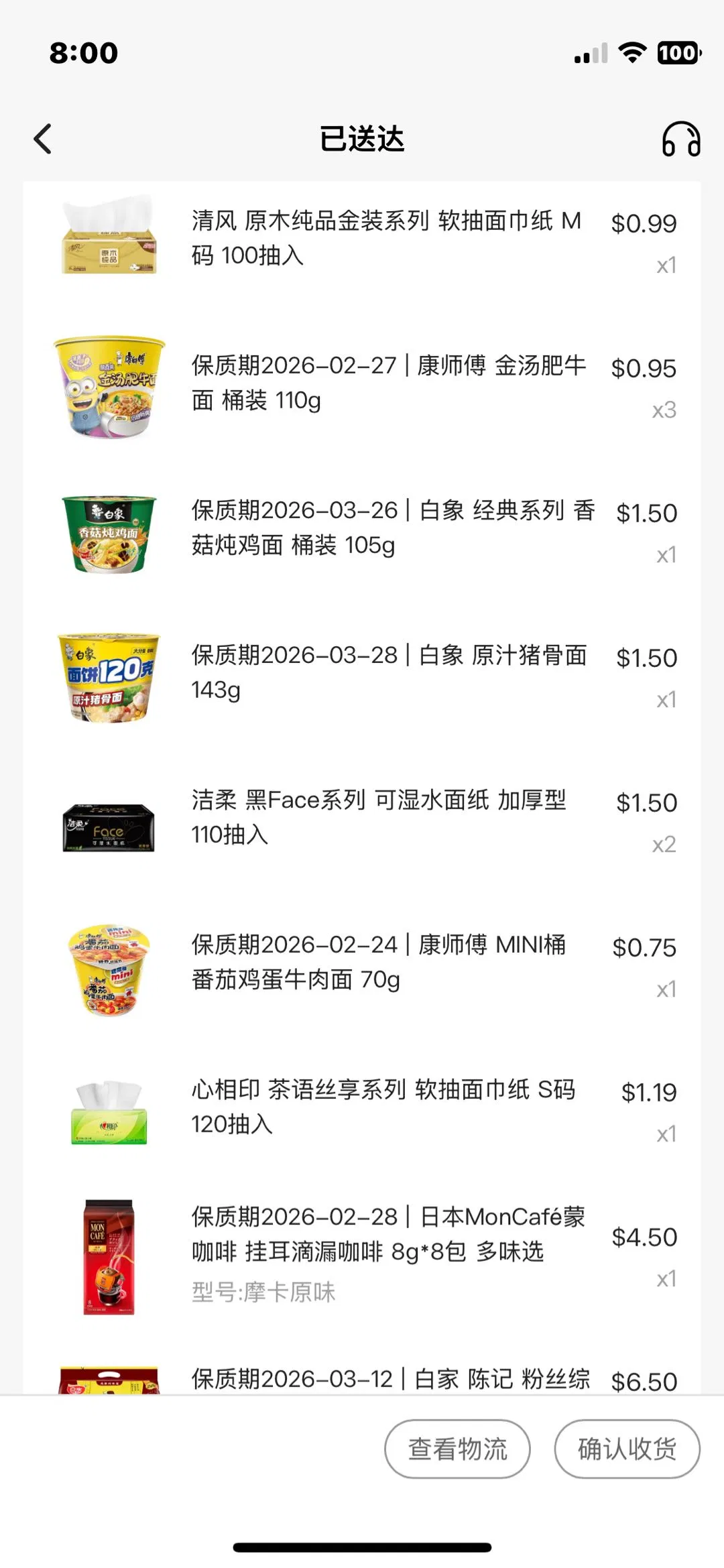Go back from the 已送达 order page
Image resolution: width=724 pixels, height=1568 pixels.
[x=43, y=139]
